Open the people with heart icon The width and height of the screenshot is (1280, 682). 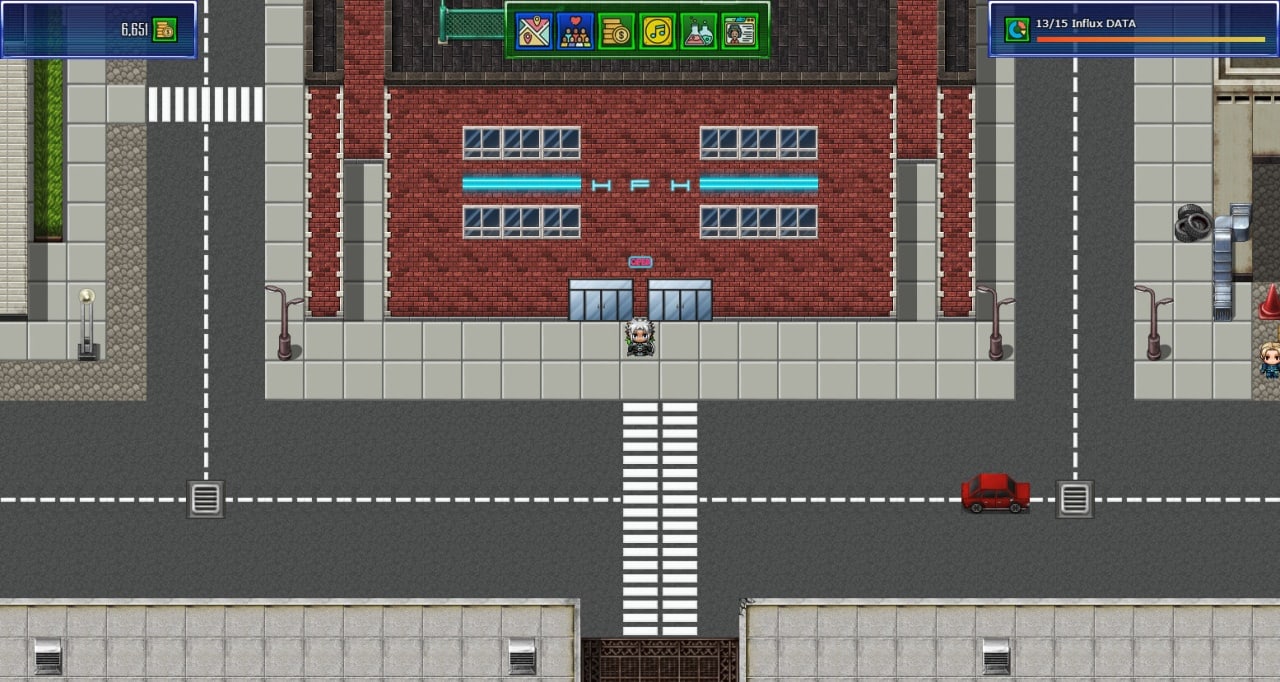tap(575, 31)
